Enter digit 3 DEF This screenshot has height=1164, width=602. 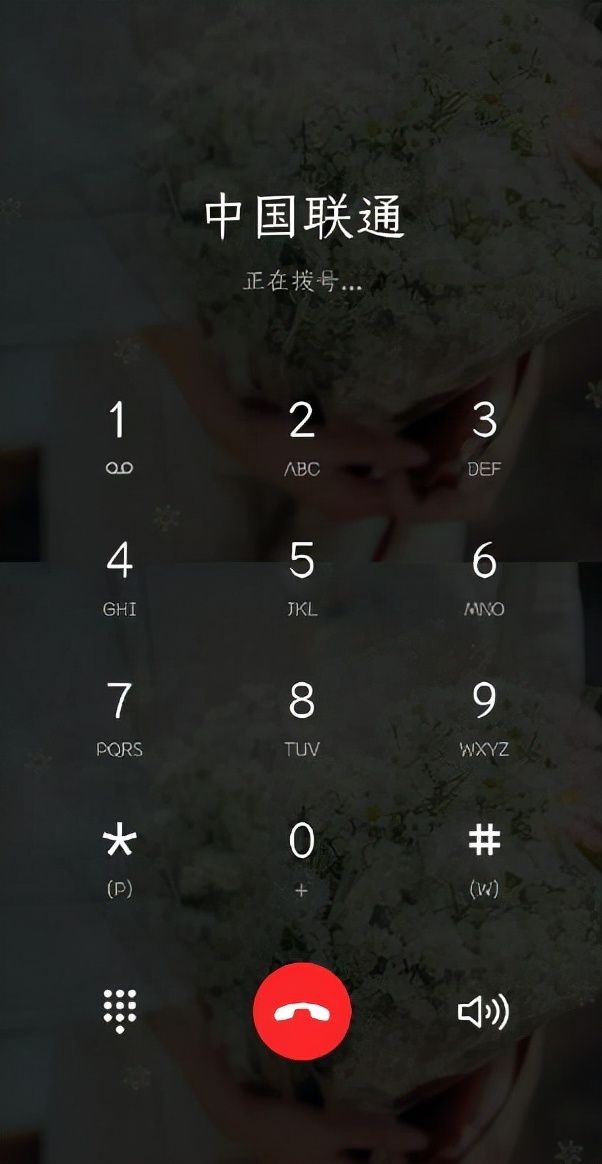[x=484, y=436]
